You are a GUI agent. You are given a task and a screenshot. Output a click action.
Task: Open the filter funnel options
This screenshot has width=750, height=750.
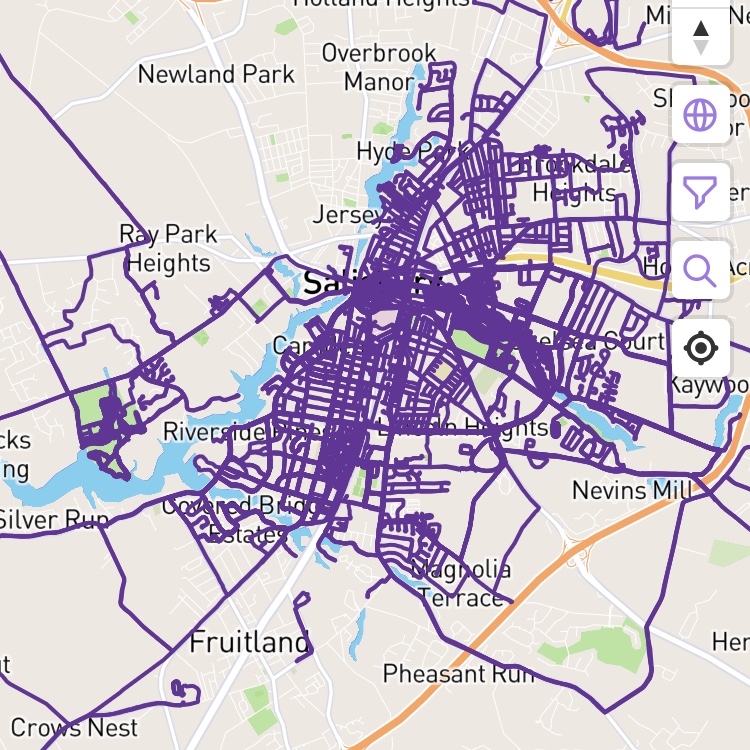700,191
